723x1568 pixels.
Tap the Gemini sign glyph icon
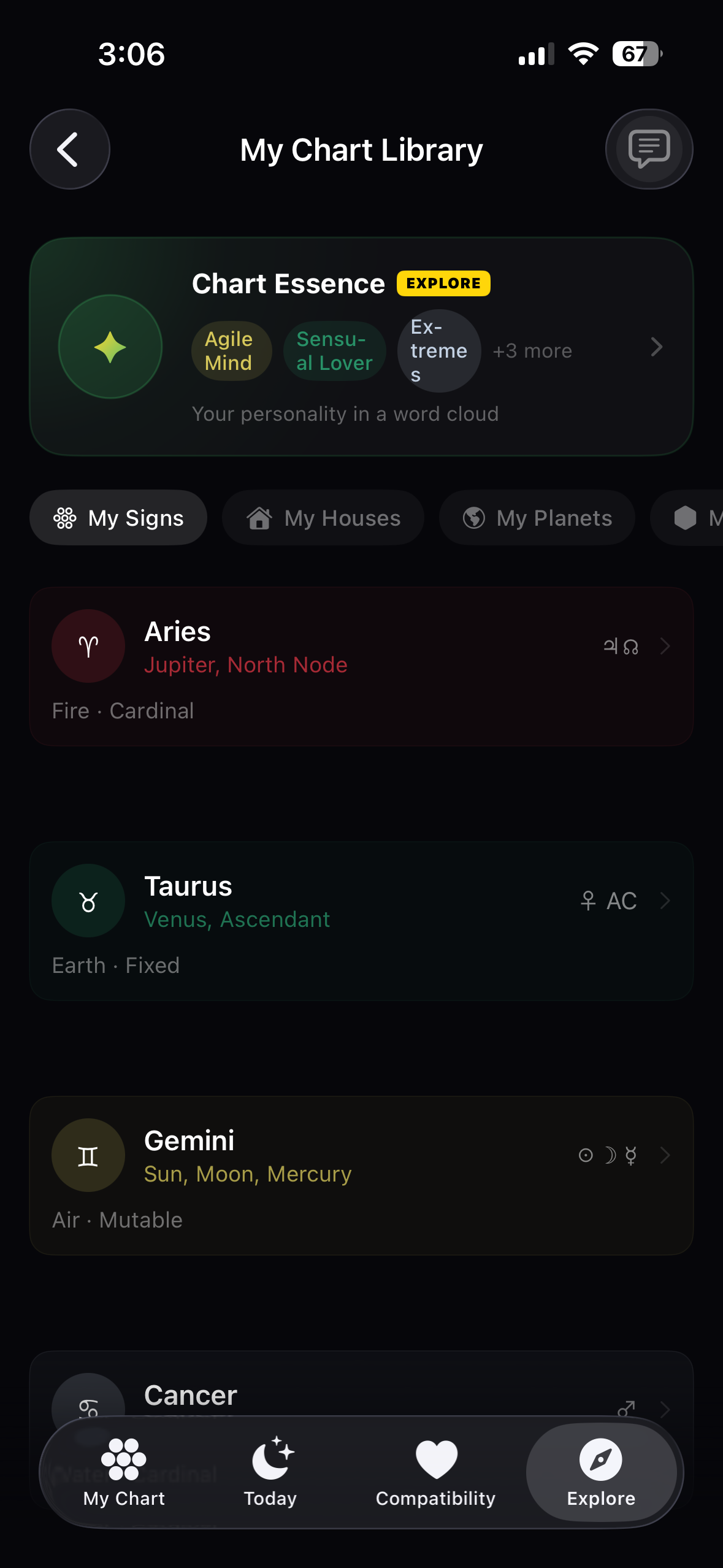pyautogui.click(x=88, y=1155)
